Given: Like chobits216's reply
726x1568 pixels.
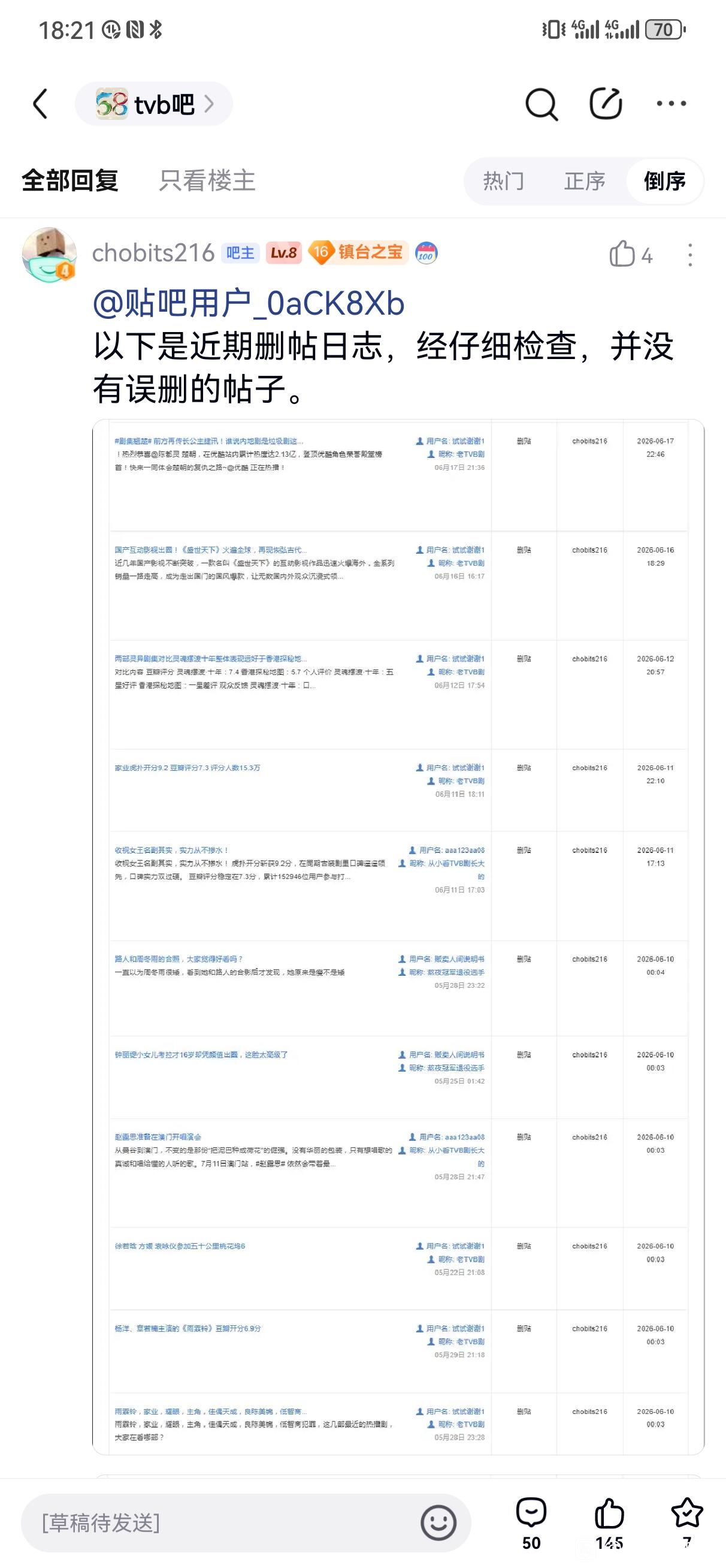Looking at the screenshot, I should tap(630, 254).
